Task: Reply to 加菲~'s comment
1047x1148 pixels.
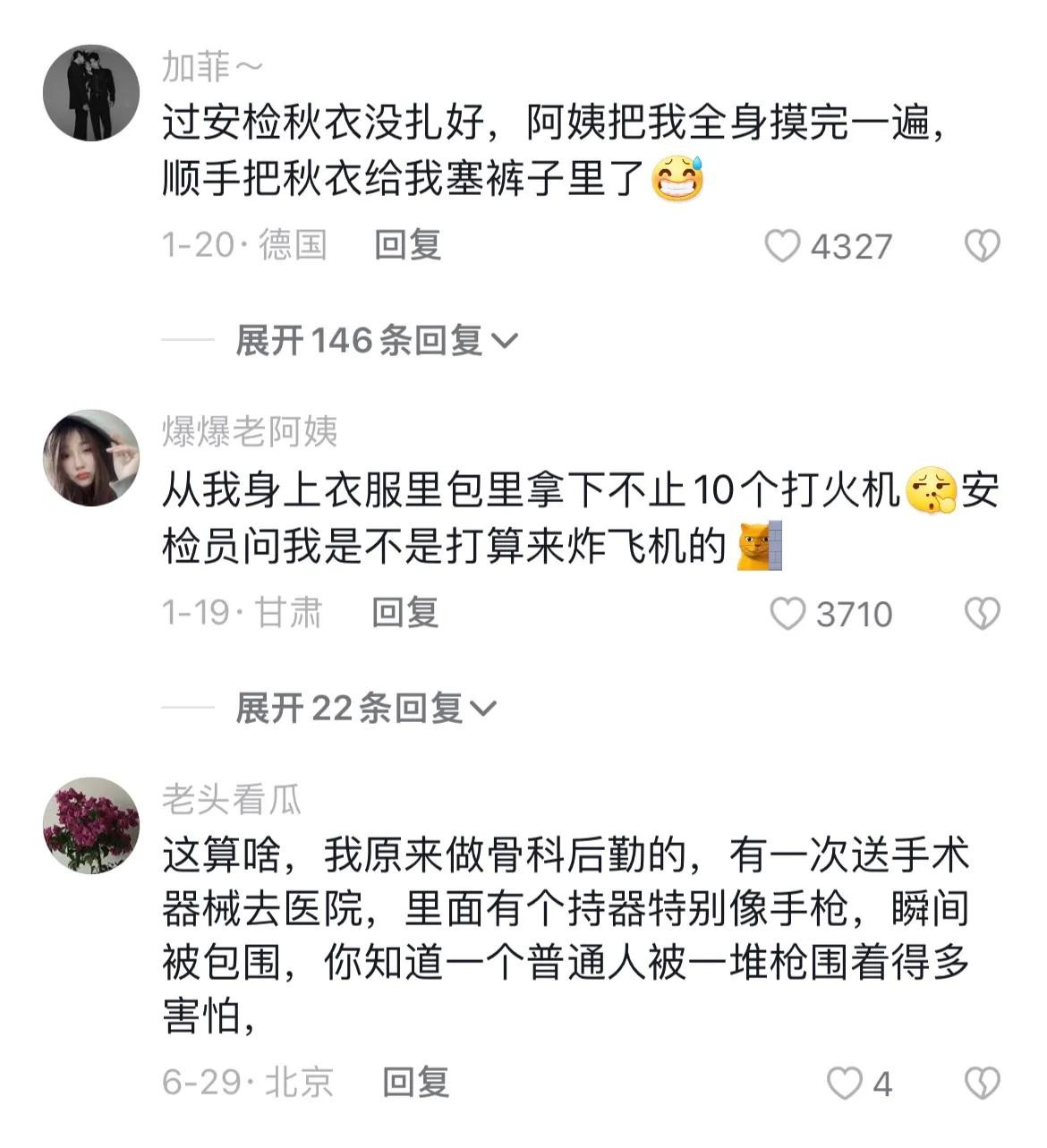Action: (408, 244)
